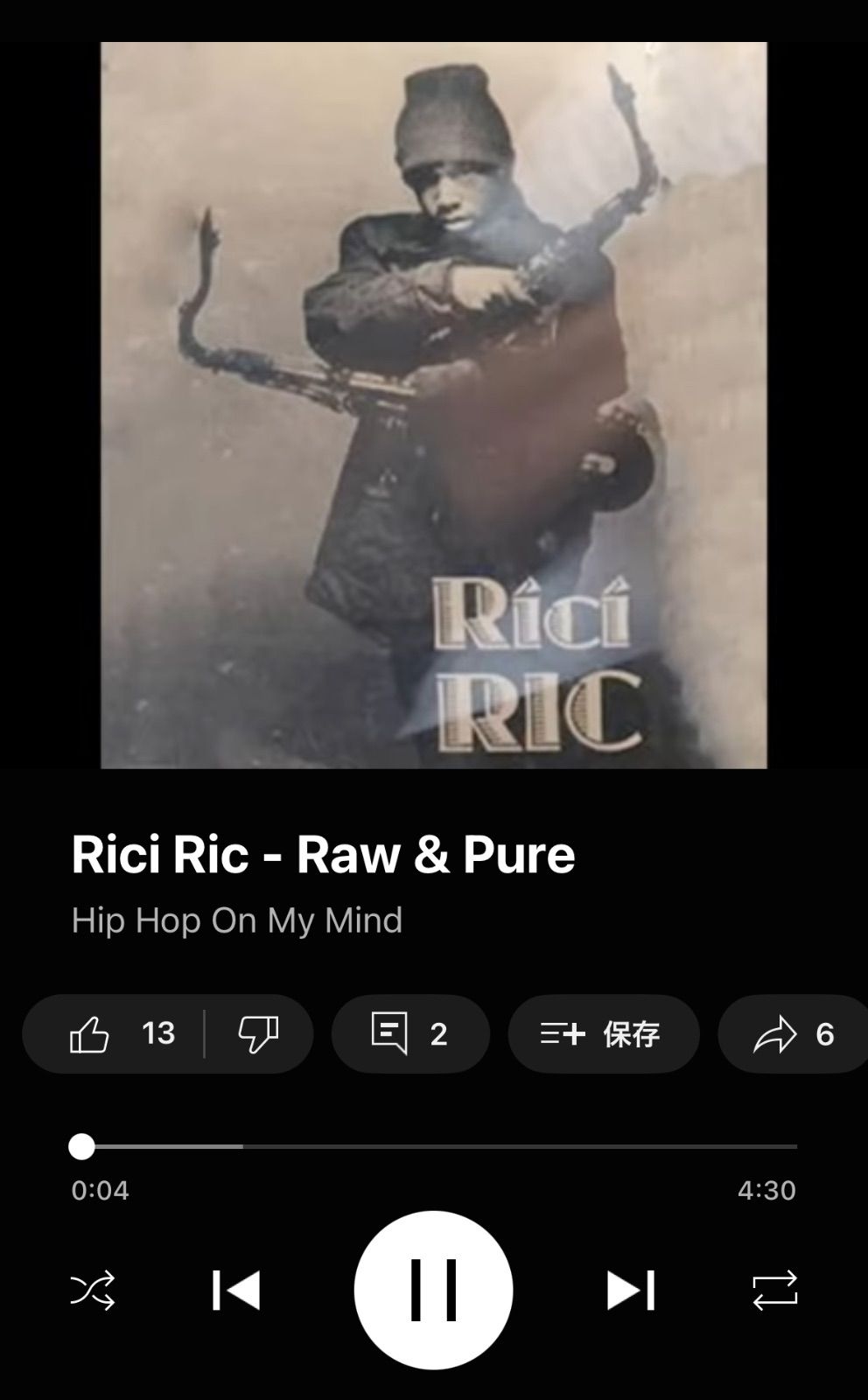Toggle shuffle playback
The width and height of the screenshot is (868, 1400).
click(93, 1290)
